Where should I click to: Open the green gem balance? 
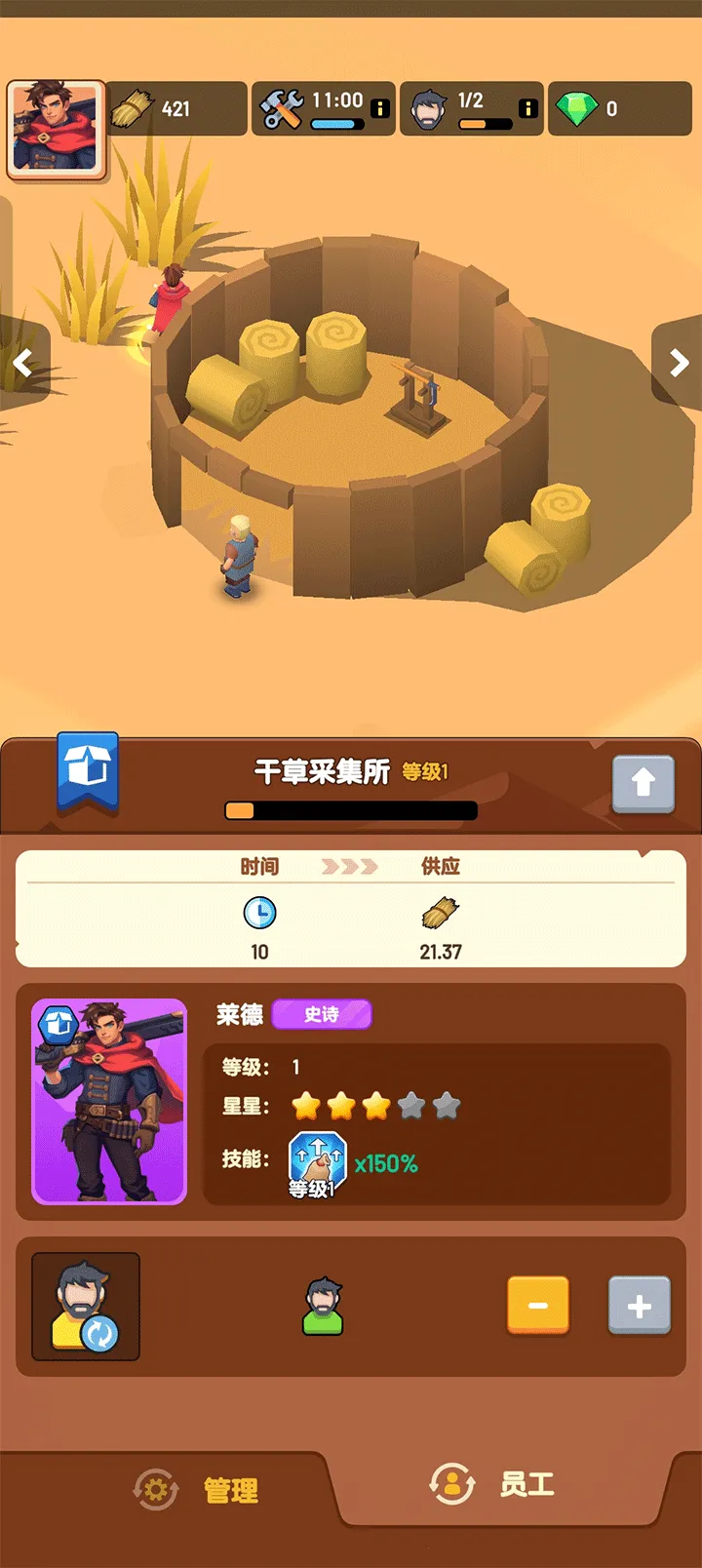click(619, 108)
